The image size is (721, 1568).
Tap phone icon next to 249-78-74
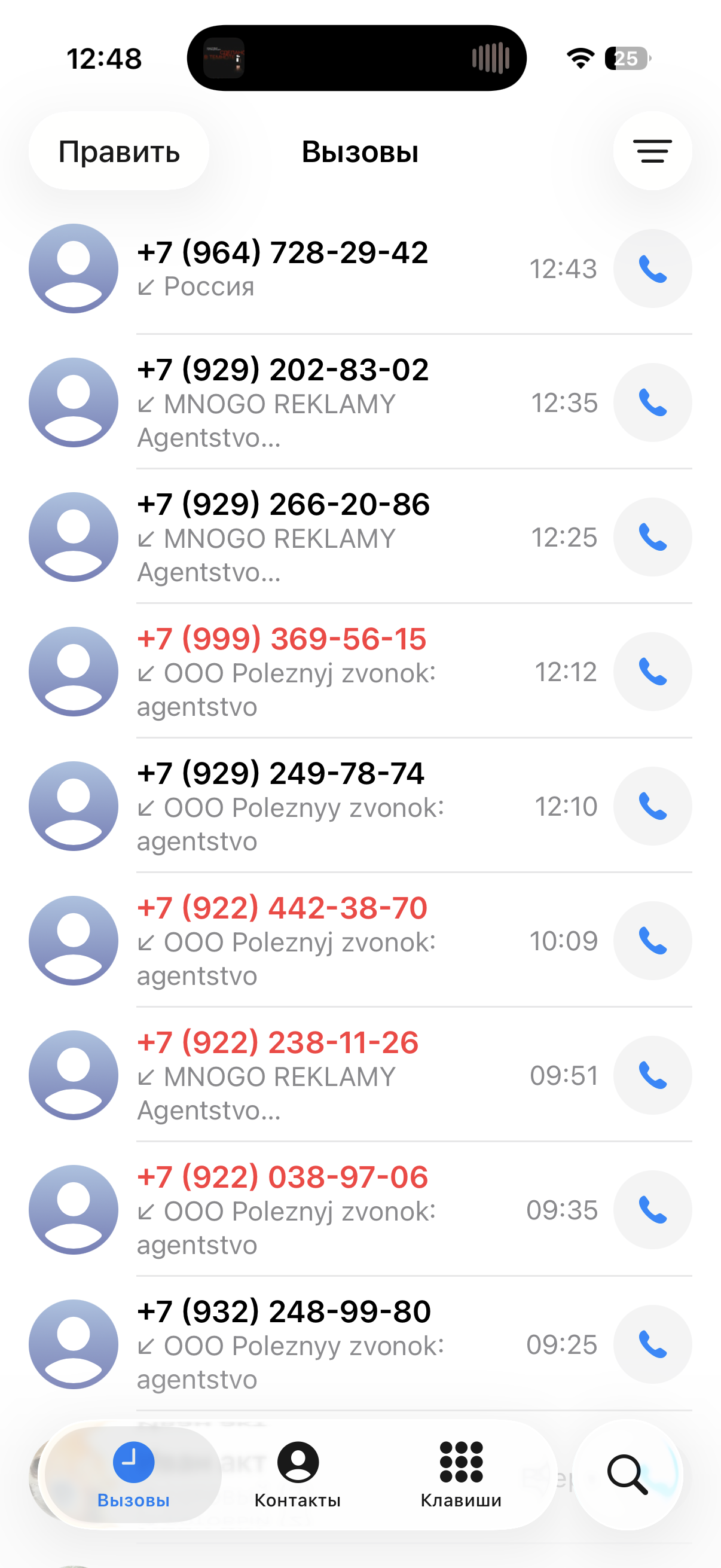[x=652, y=807]
